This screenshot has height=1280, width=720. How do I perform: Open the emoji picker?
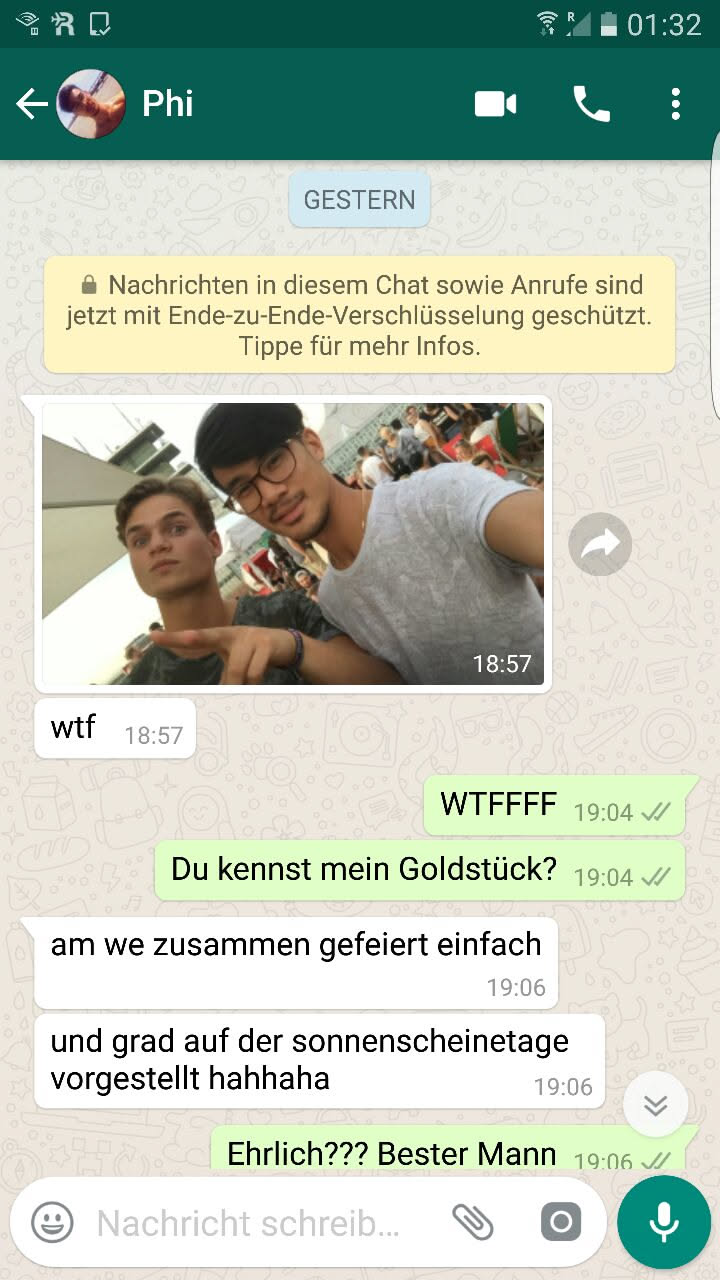[52, 1222]
